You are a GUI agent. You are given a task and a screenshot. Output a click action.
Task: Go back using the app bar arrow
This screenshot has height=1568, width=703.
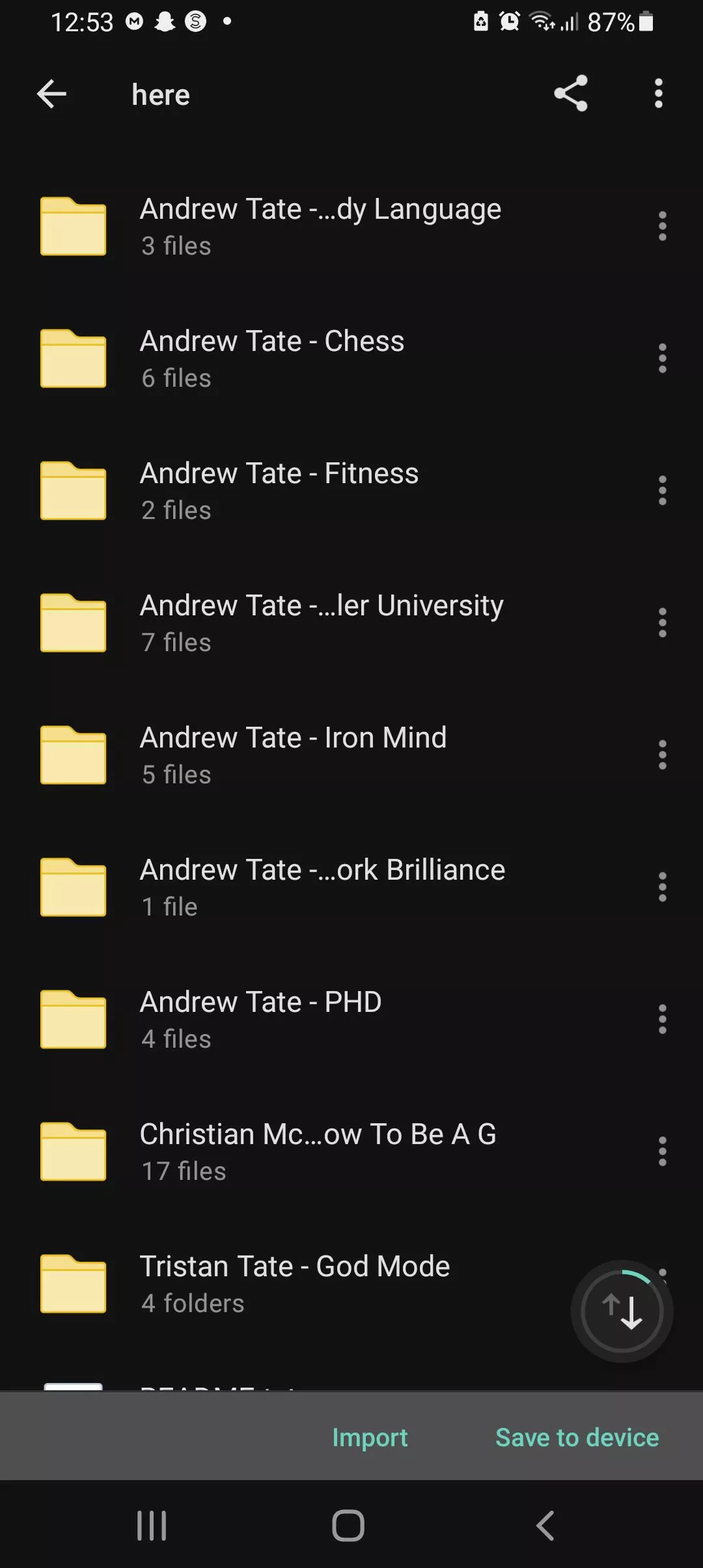pos(52,95)
